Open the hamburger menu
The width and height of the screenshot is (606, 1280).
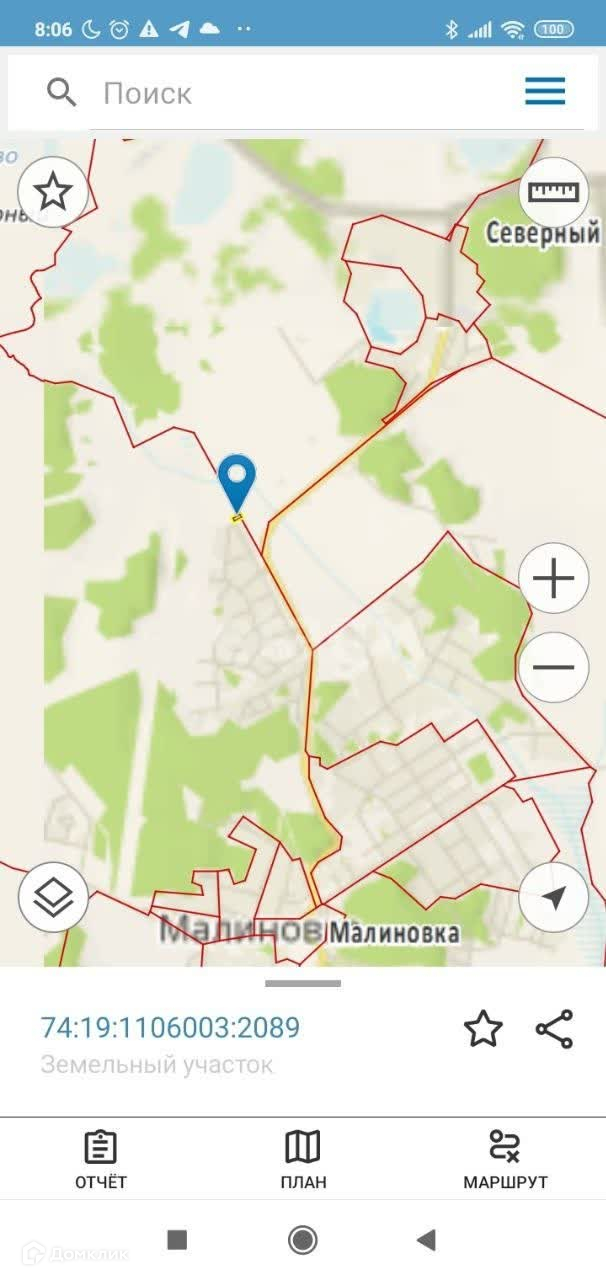click(x=545, y=92)
